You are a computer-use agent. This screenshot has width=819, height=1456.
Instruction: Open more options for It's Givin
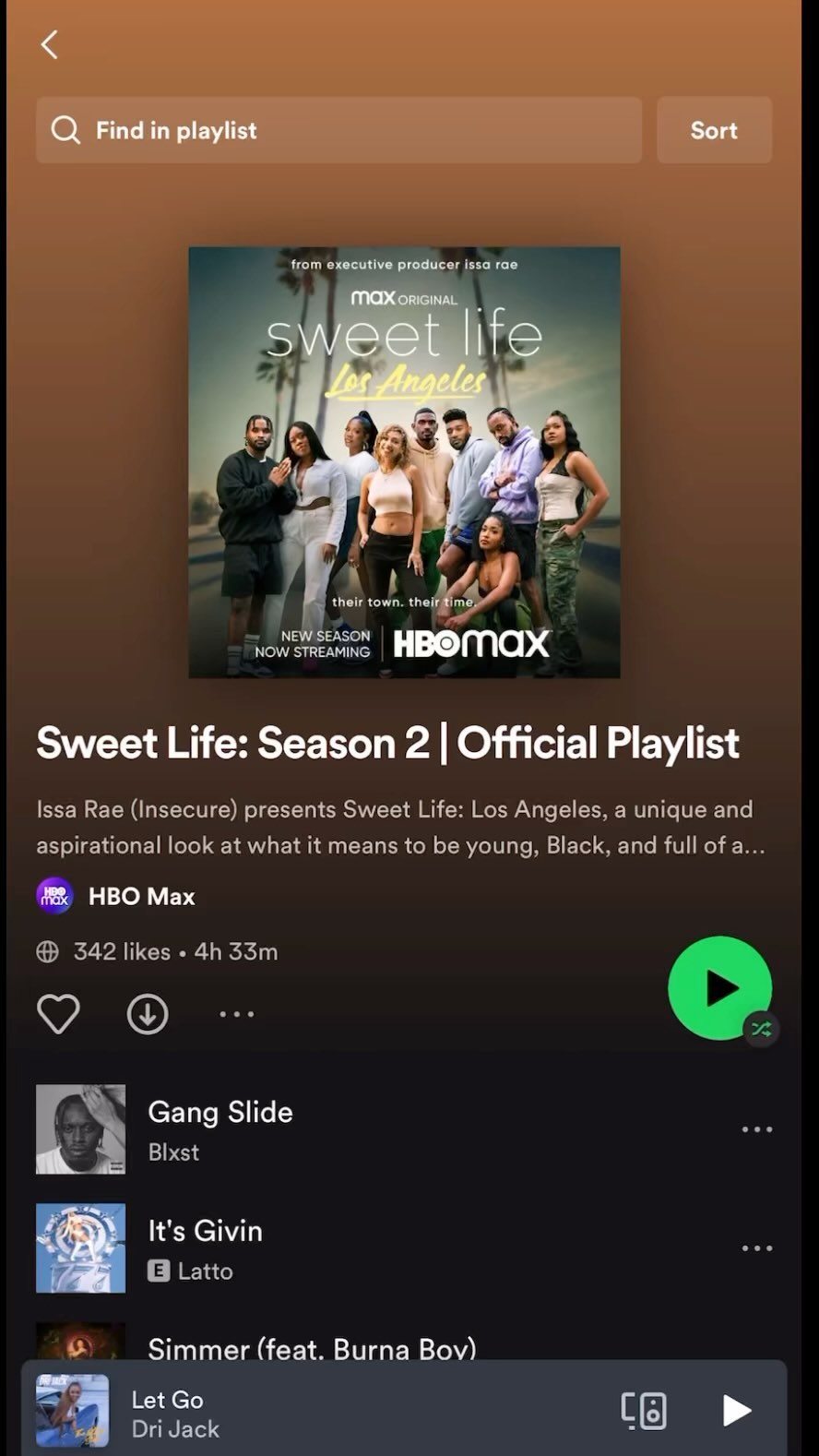757,1248
